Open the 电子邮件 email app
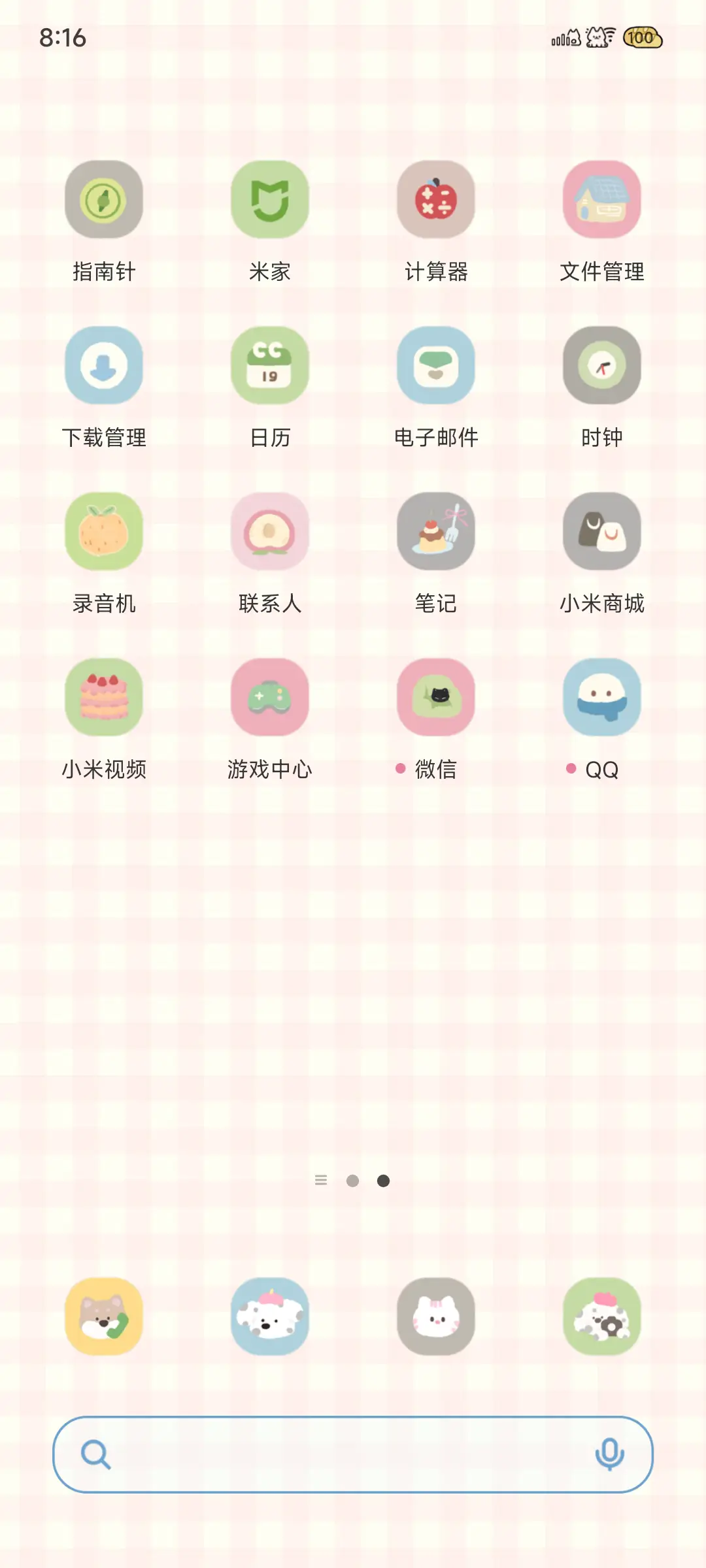Image resolution: width=706 pixels, height=1568 pixels. (436, 367)
